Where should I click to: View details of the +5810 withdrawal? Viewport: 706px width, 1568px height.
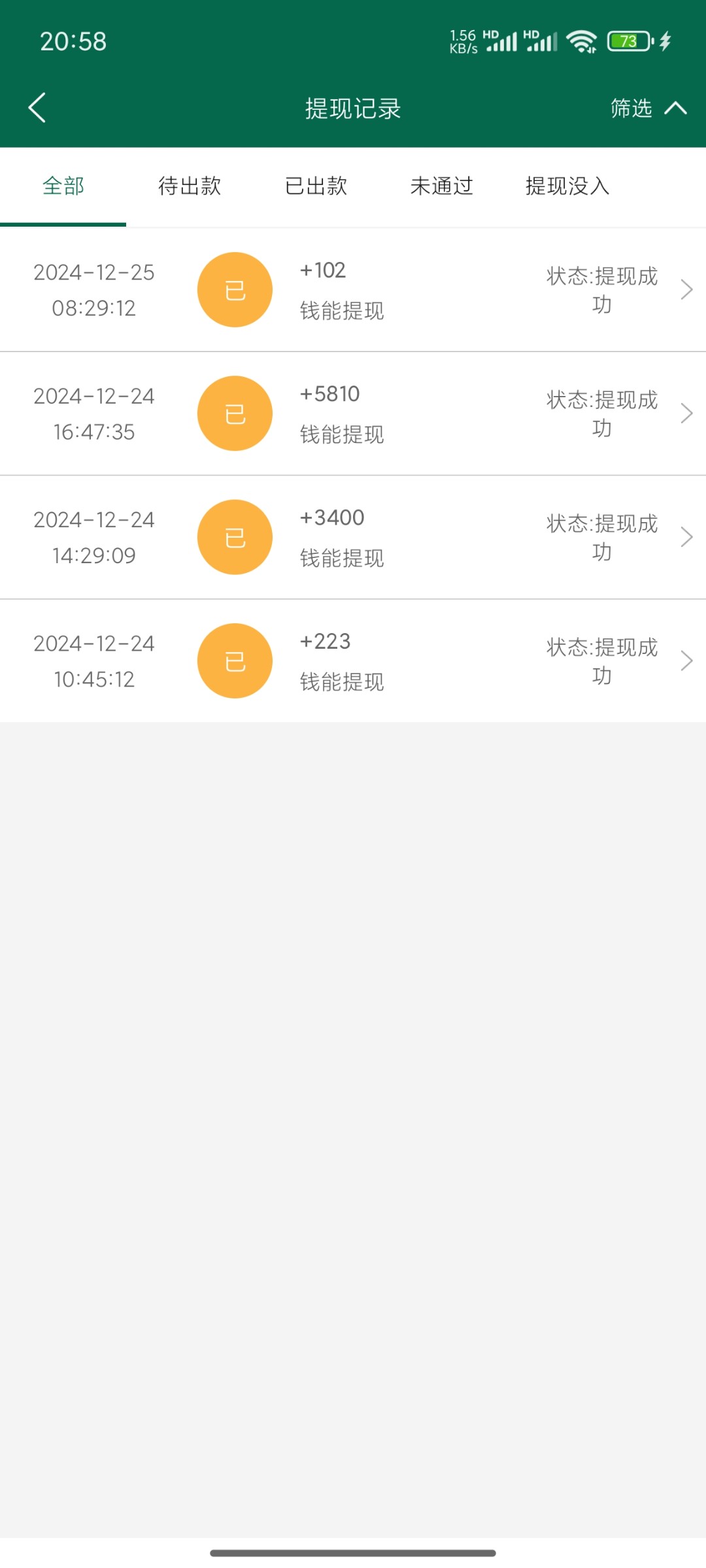(353, 414)
